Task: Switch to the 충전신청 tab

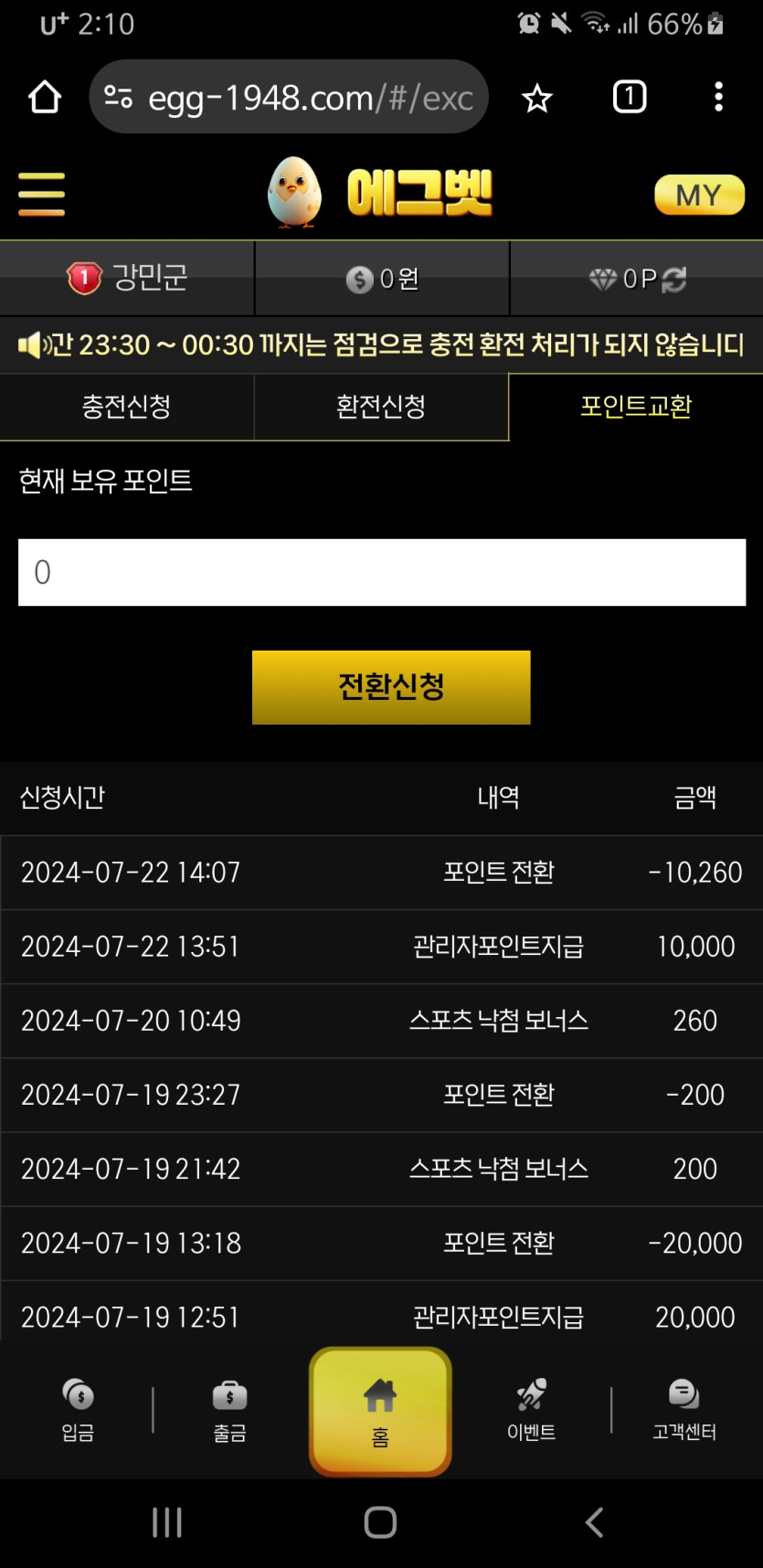Action: coord(127,407)
